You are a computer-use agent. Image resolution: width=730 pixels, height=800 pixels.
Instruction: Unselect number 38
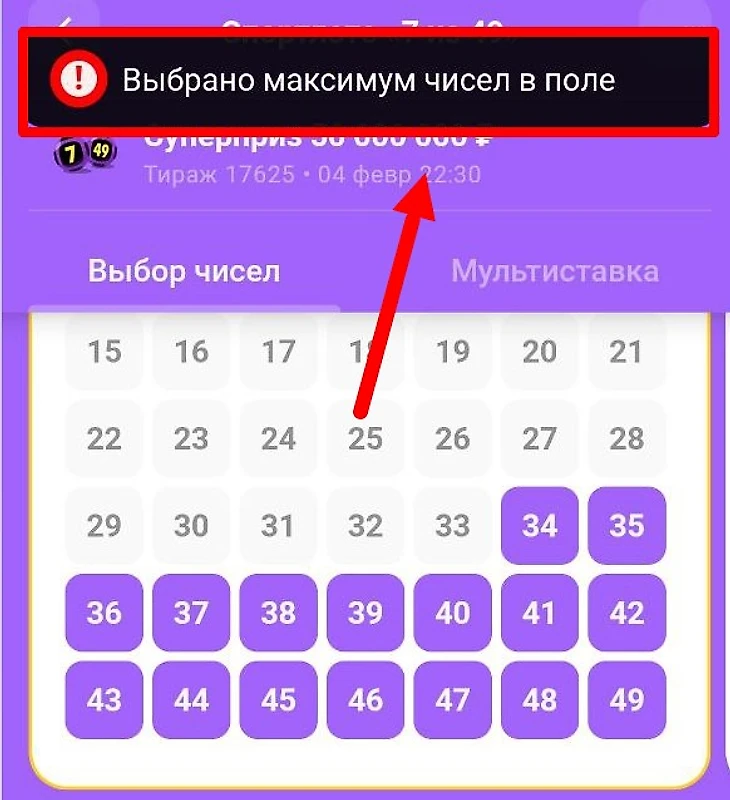[278, 612]
